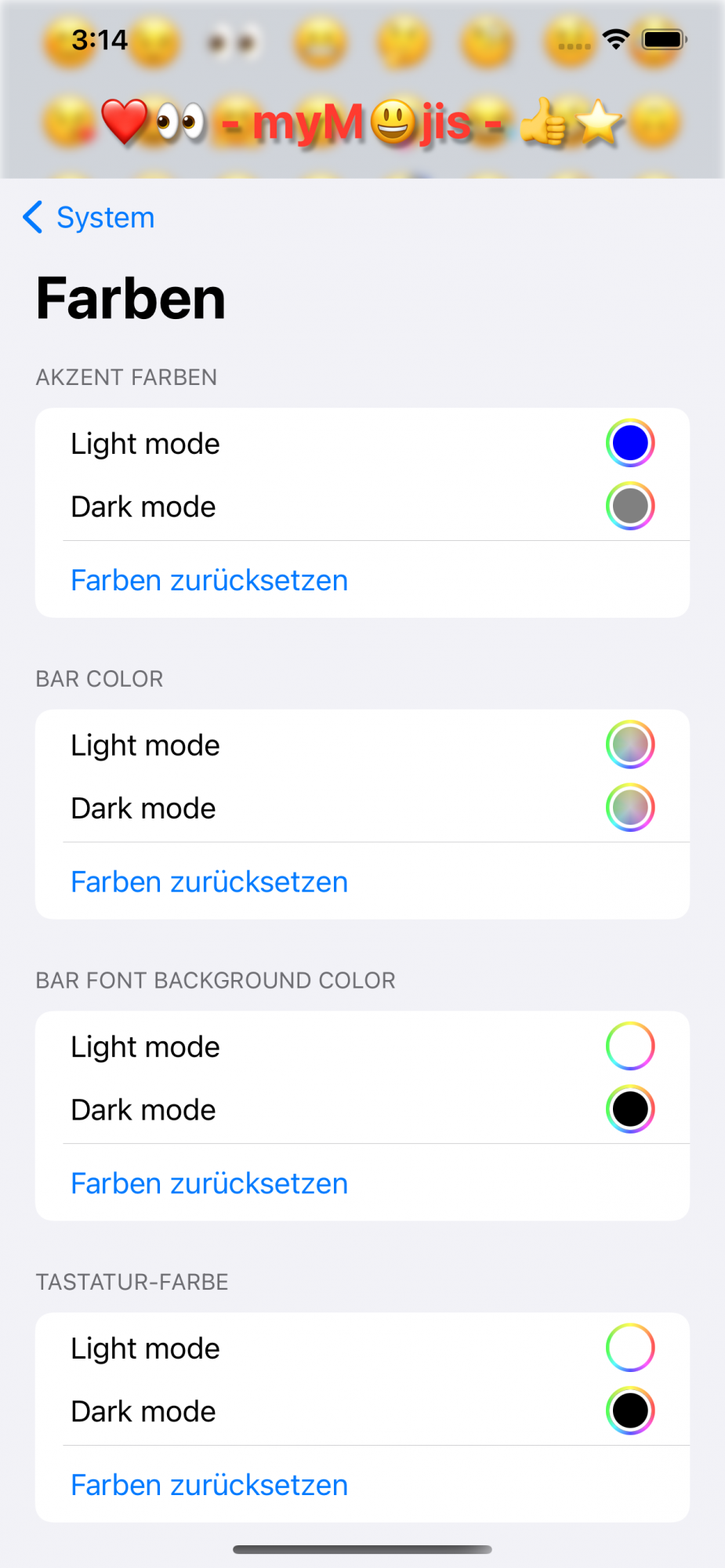Viewport: 725px width, 1568px height.
Task: Select Tastatur-Farbe Light mode color swatch
Action: click(x=629, y=1348)
